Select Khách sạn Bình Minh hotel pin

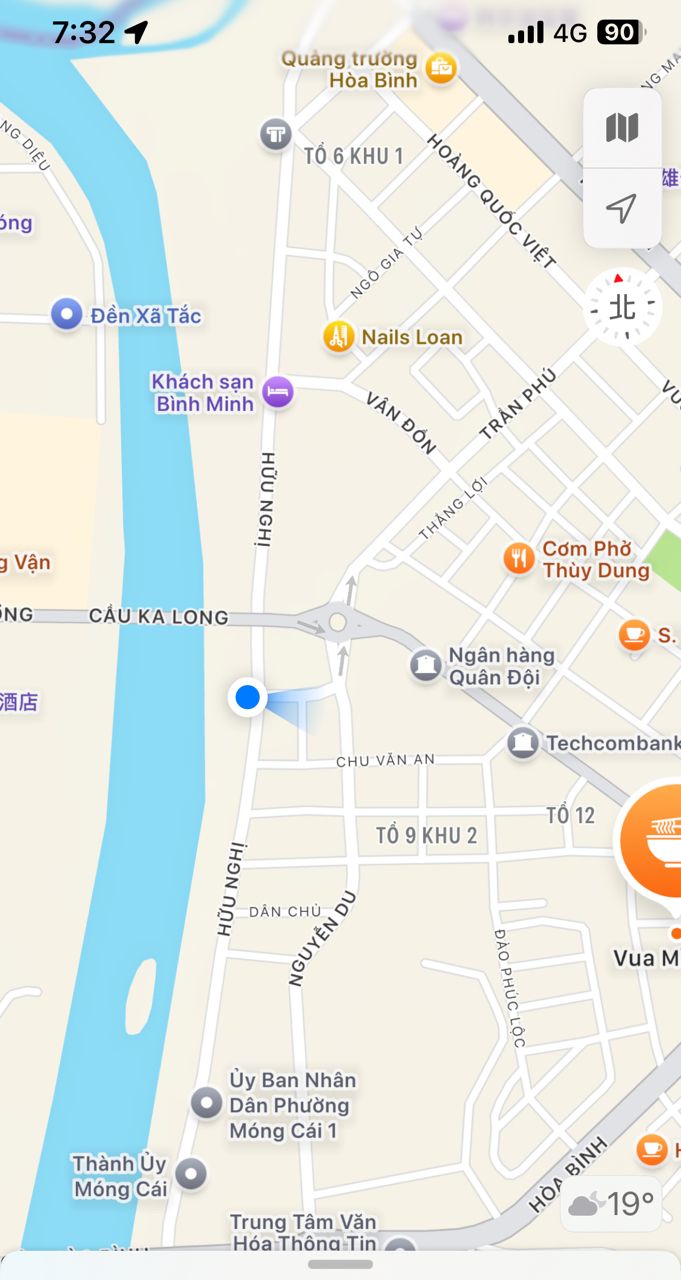pyautogui.click(x=278, y=391)
